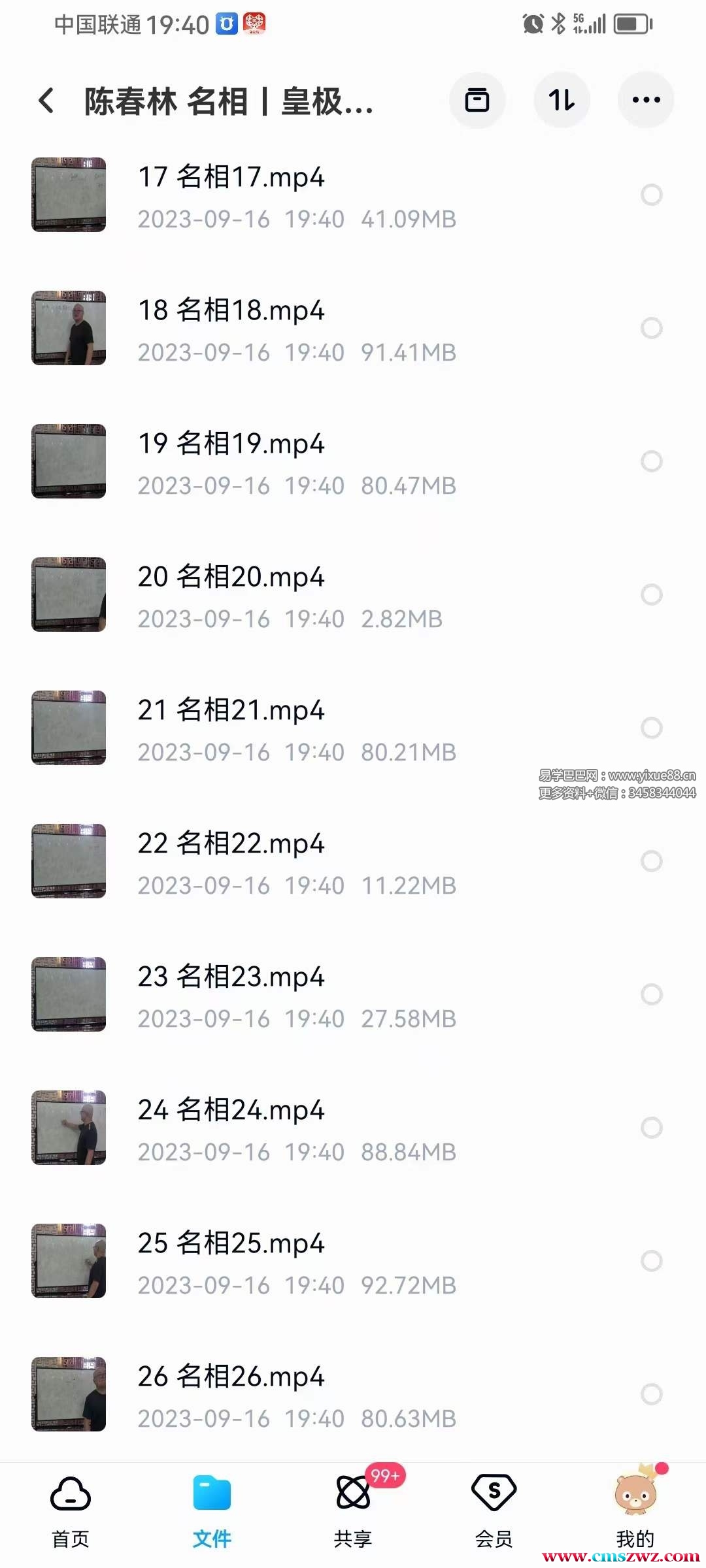Open video 17 名相17.mp4
This screenshot has width=706, height=1568.
point(231,178)
